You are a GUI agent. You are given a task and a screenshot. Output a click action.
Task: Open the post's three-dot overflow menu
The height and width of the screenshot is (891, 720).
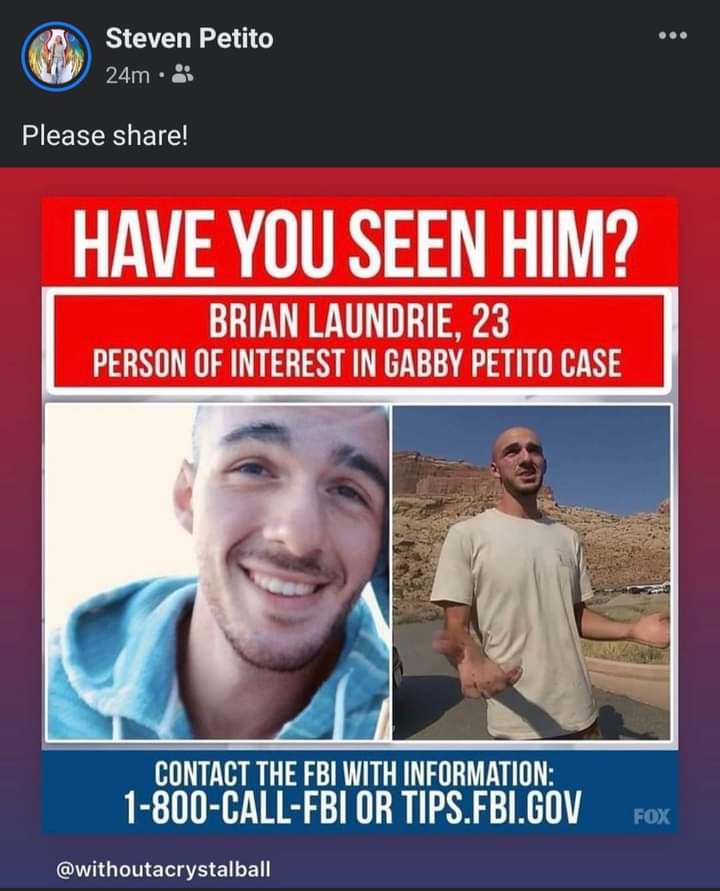pos(673,36)
